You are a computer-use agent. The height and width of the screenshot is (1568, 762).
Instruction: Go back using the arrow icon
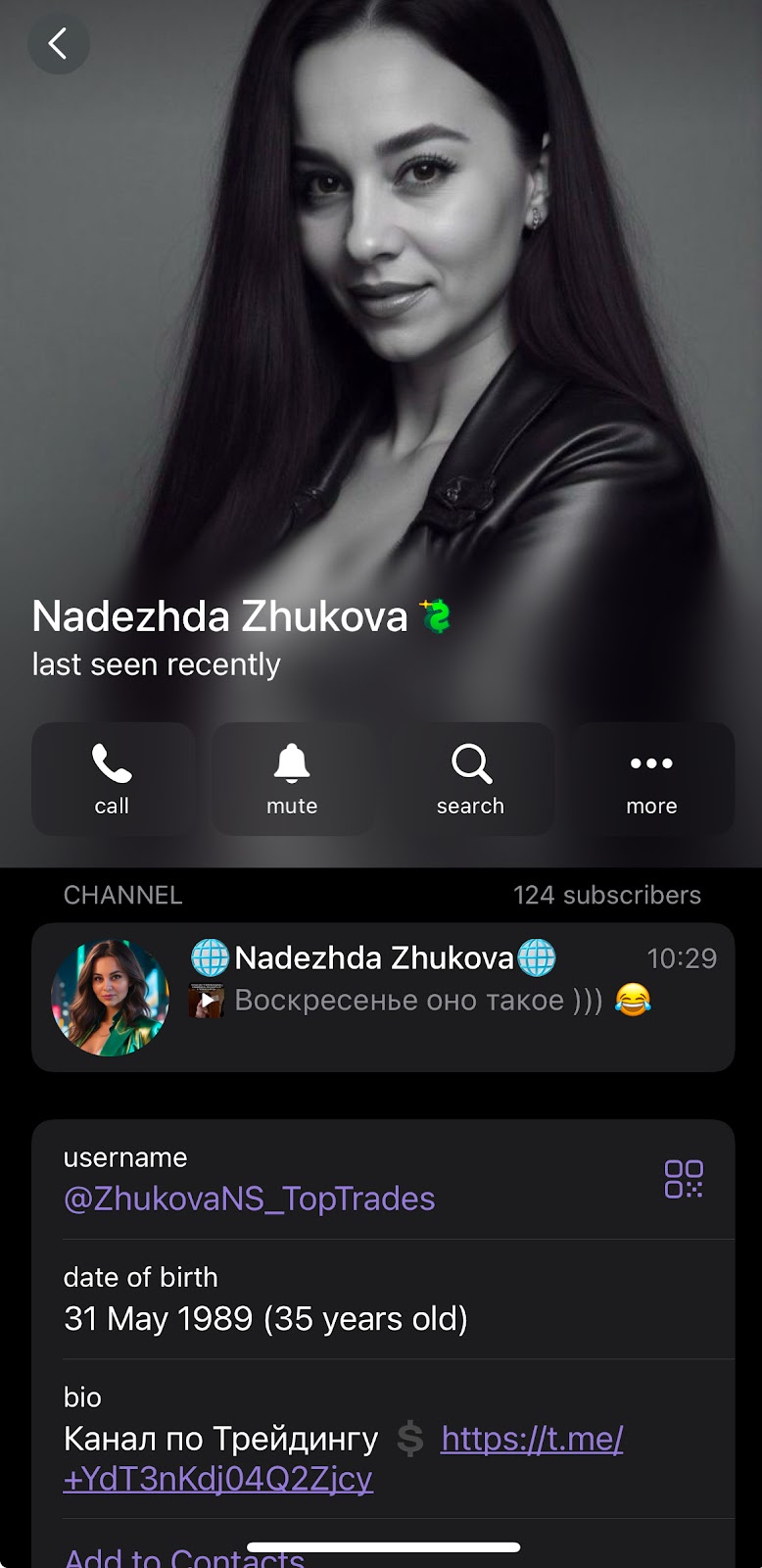[58, 43]
